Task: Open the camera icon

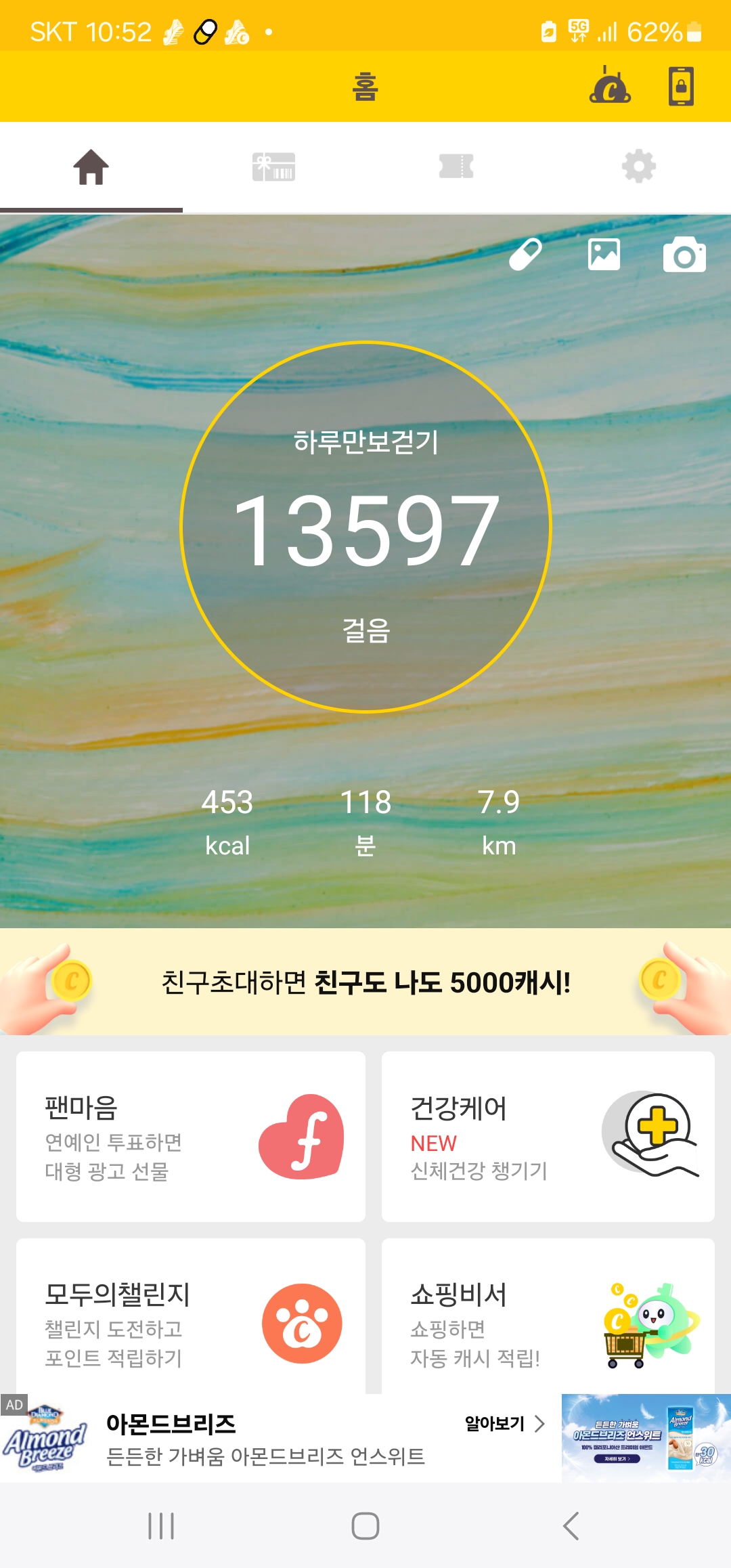Action: point(684,255)
